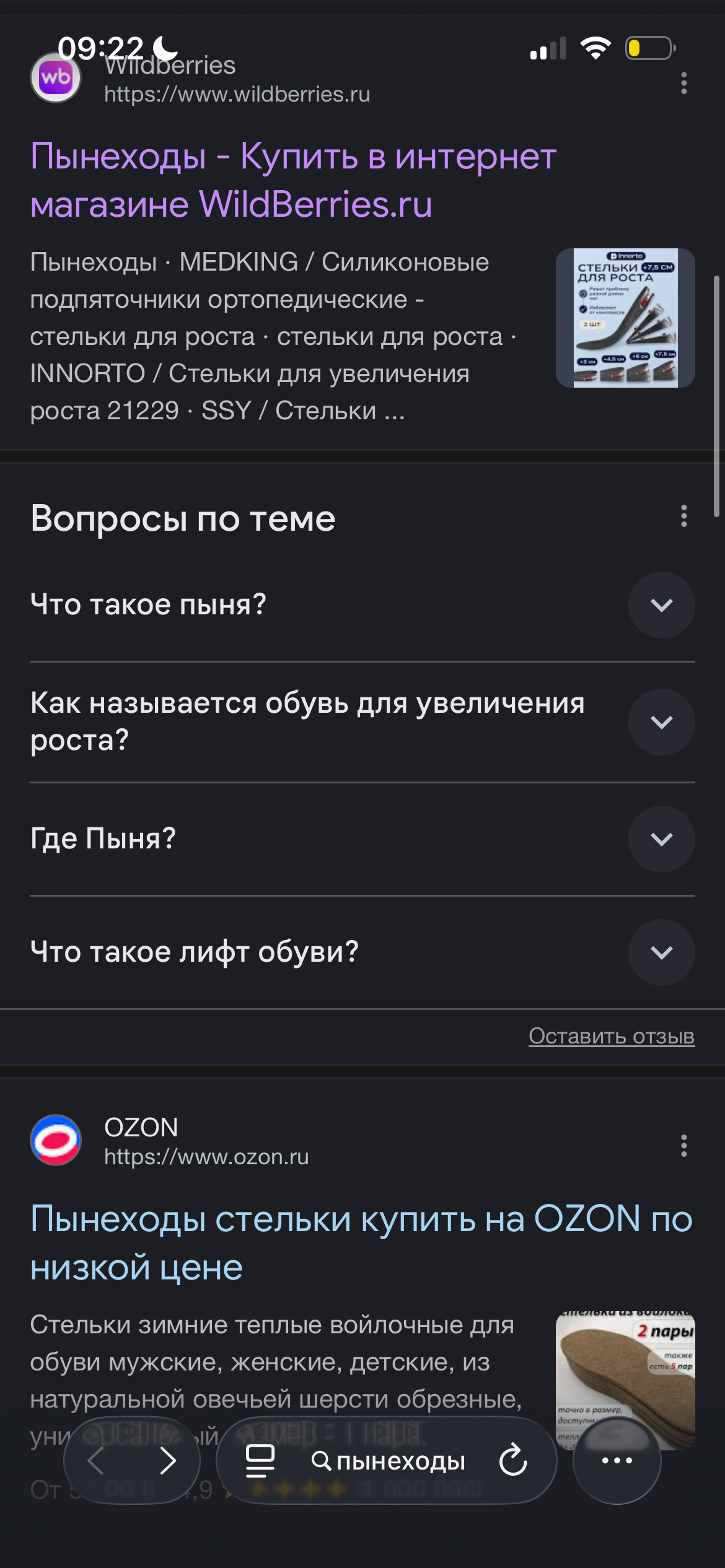
Task: Open the browser's more options button
Action: click(617, 1461)
